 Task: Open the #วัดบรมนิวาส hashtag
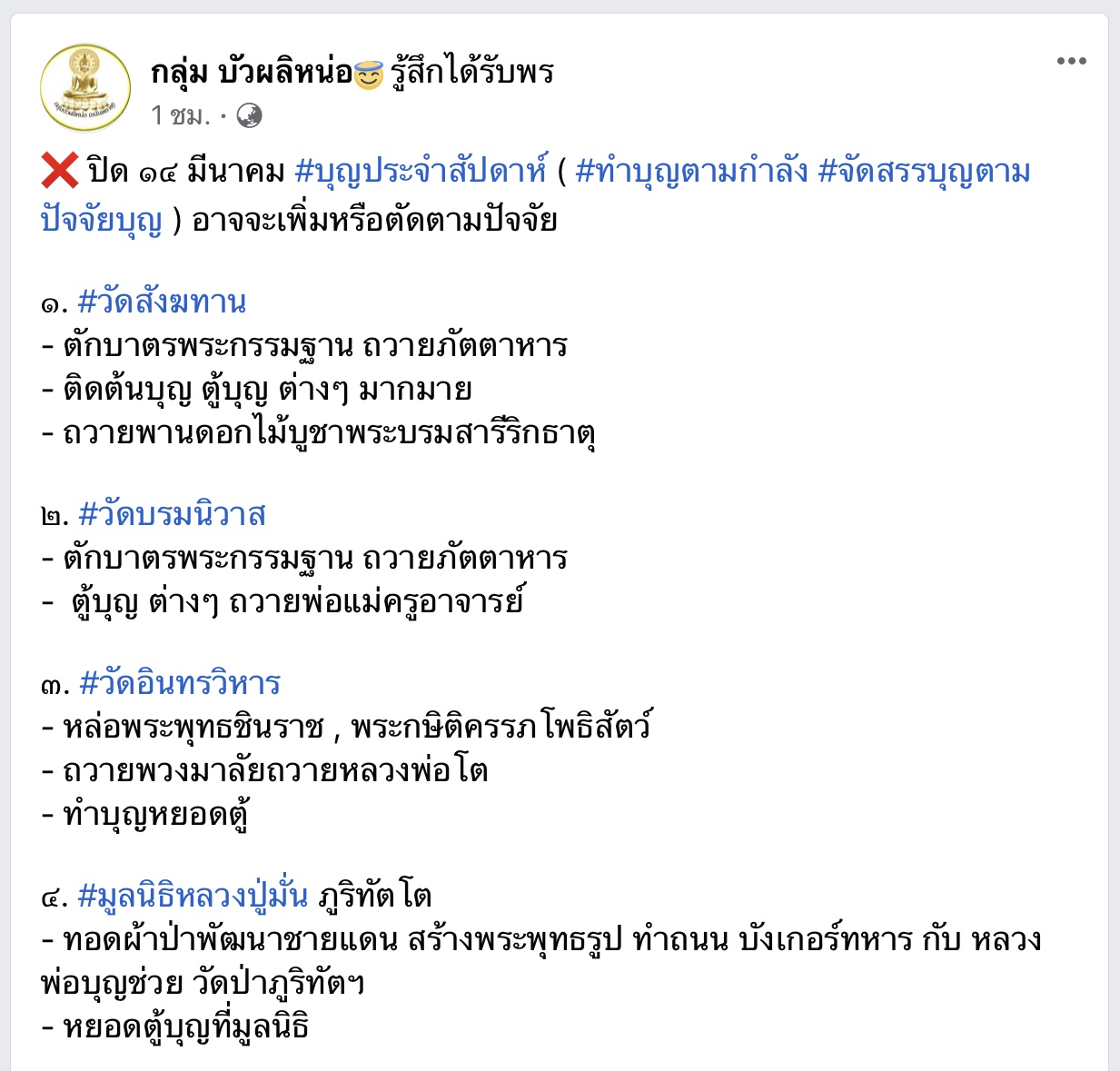(172, 515)
